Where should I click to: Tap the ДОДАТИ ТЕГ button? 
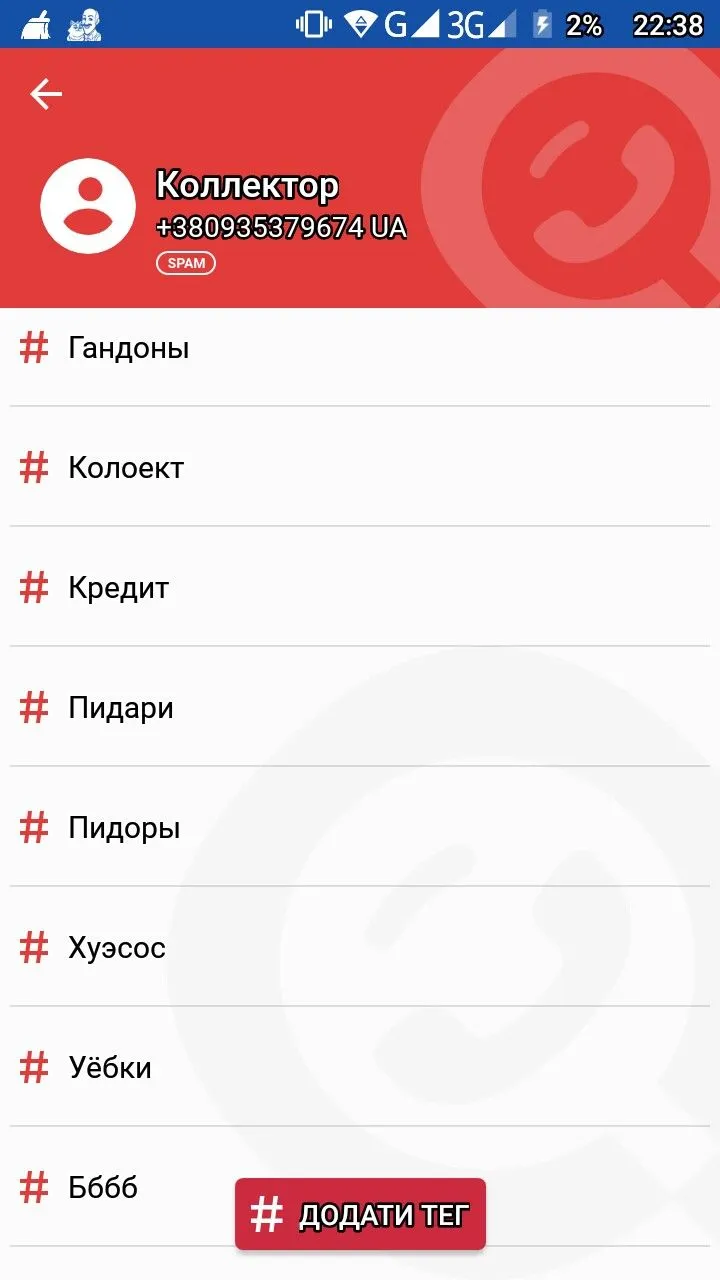[x=360, y=1214]
